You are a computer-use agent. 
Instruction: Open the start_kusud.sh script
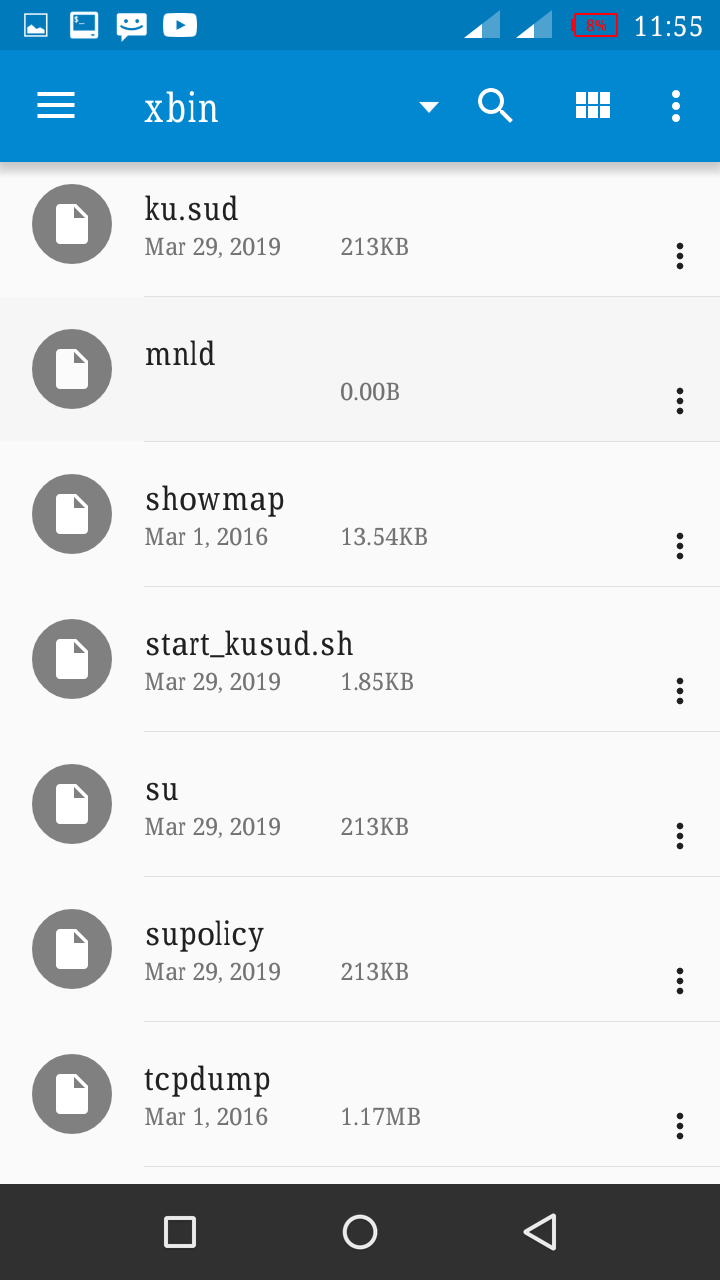[360, 660]
